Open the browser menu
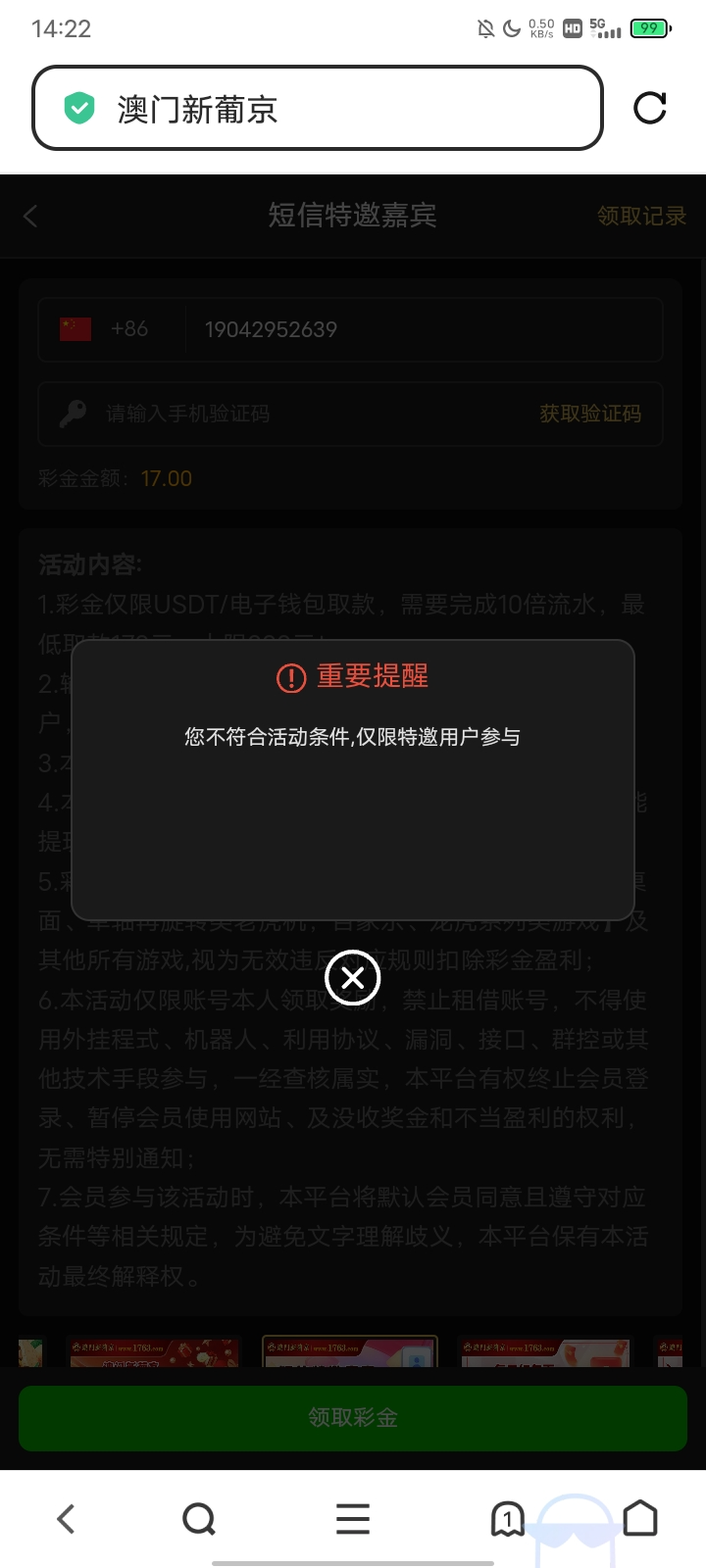This screenshot has width=706, height=1568. pyautogui.click(x=353, y=1519)
